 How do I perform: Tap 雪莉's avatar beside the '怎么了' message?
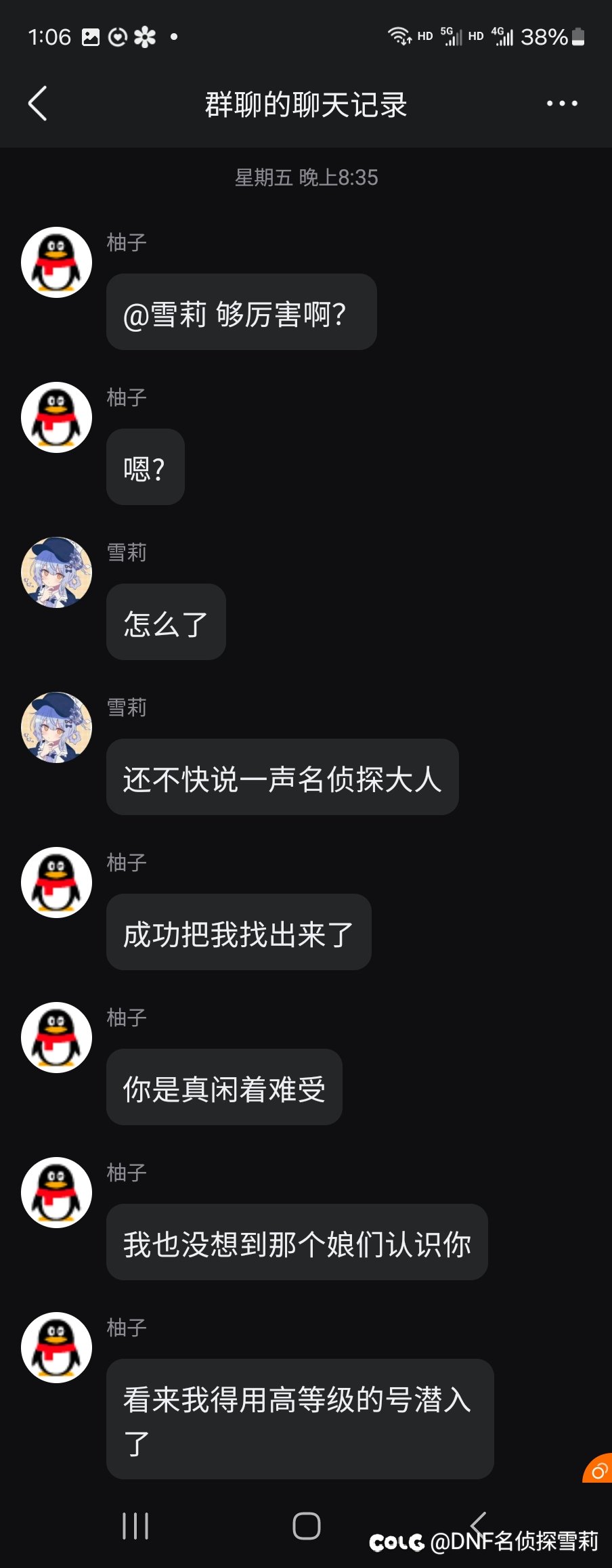coord(56,572)
